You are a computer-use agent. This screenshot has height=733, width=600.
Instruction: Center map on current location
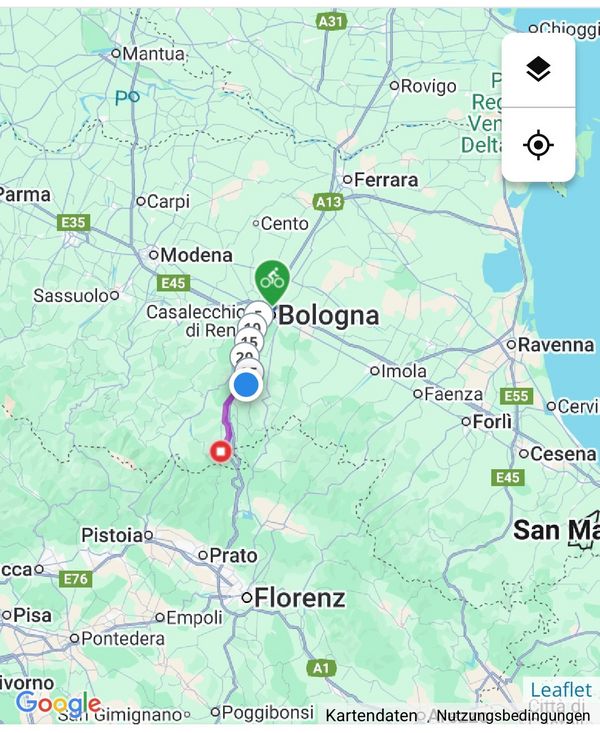(x=538, y=146)
